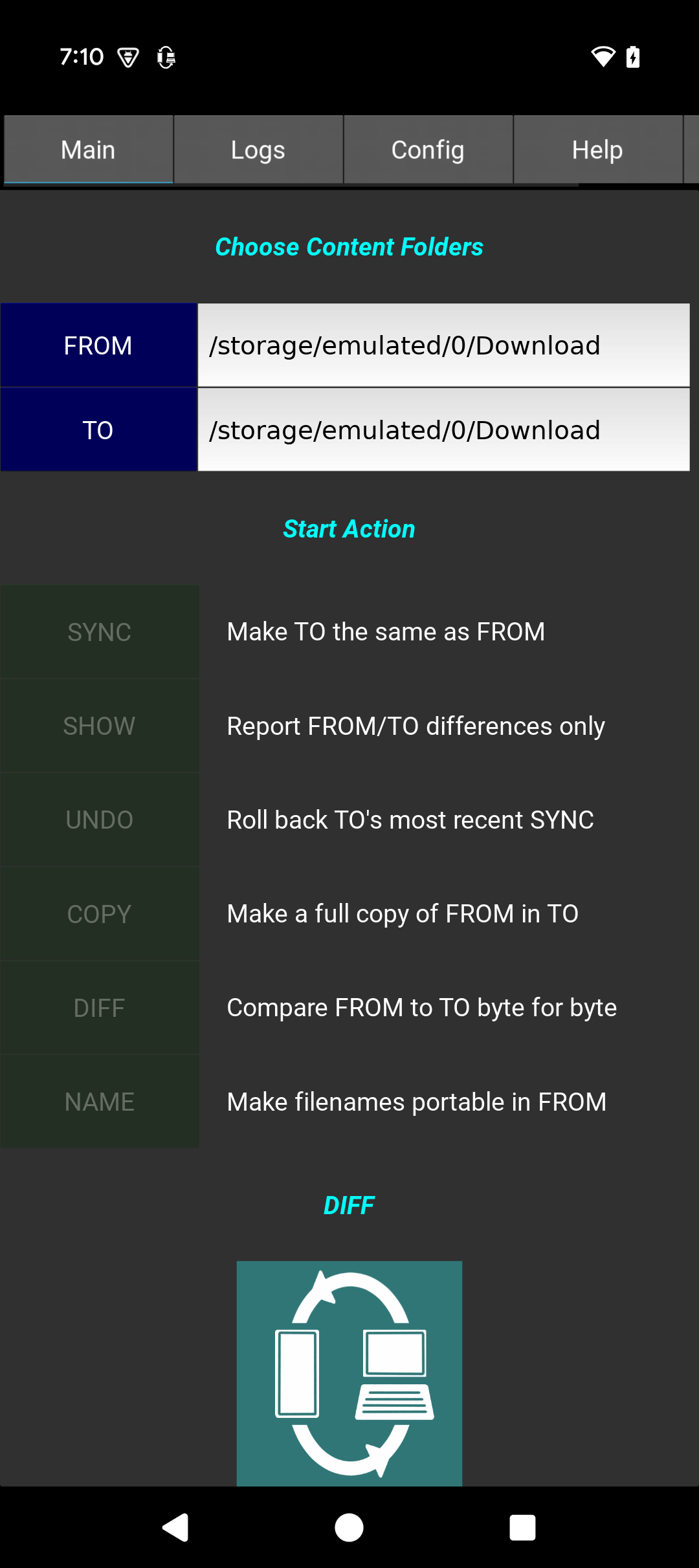Tap UNDO to roll back sync
Viewport: 699px width, 1568px height.
[x=100, y=820]
